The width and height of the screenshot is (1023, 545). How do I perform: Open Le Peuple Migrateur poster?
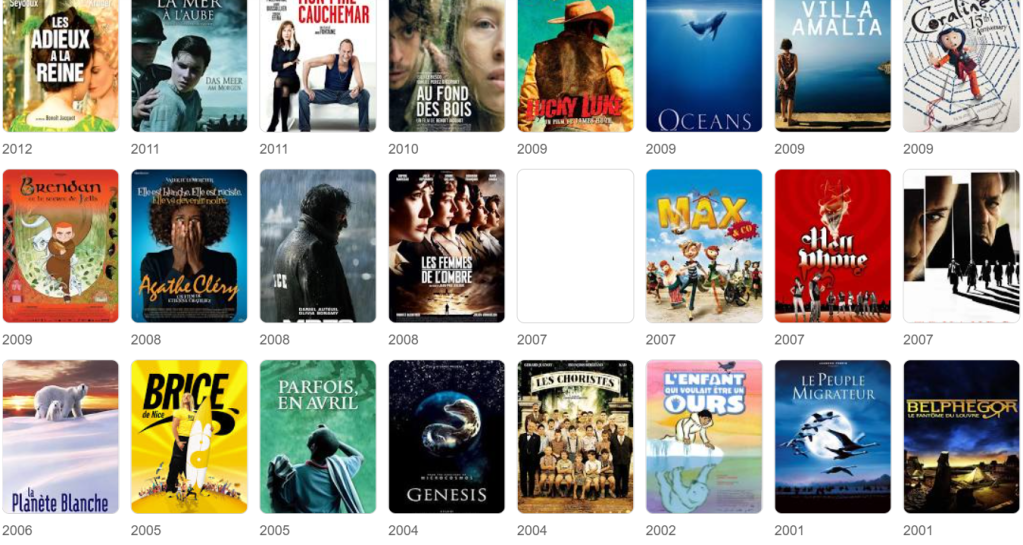832,436
